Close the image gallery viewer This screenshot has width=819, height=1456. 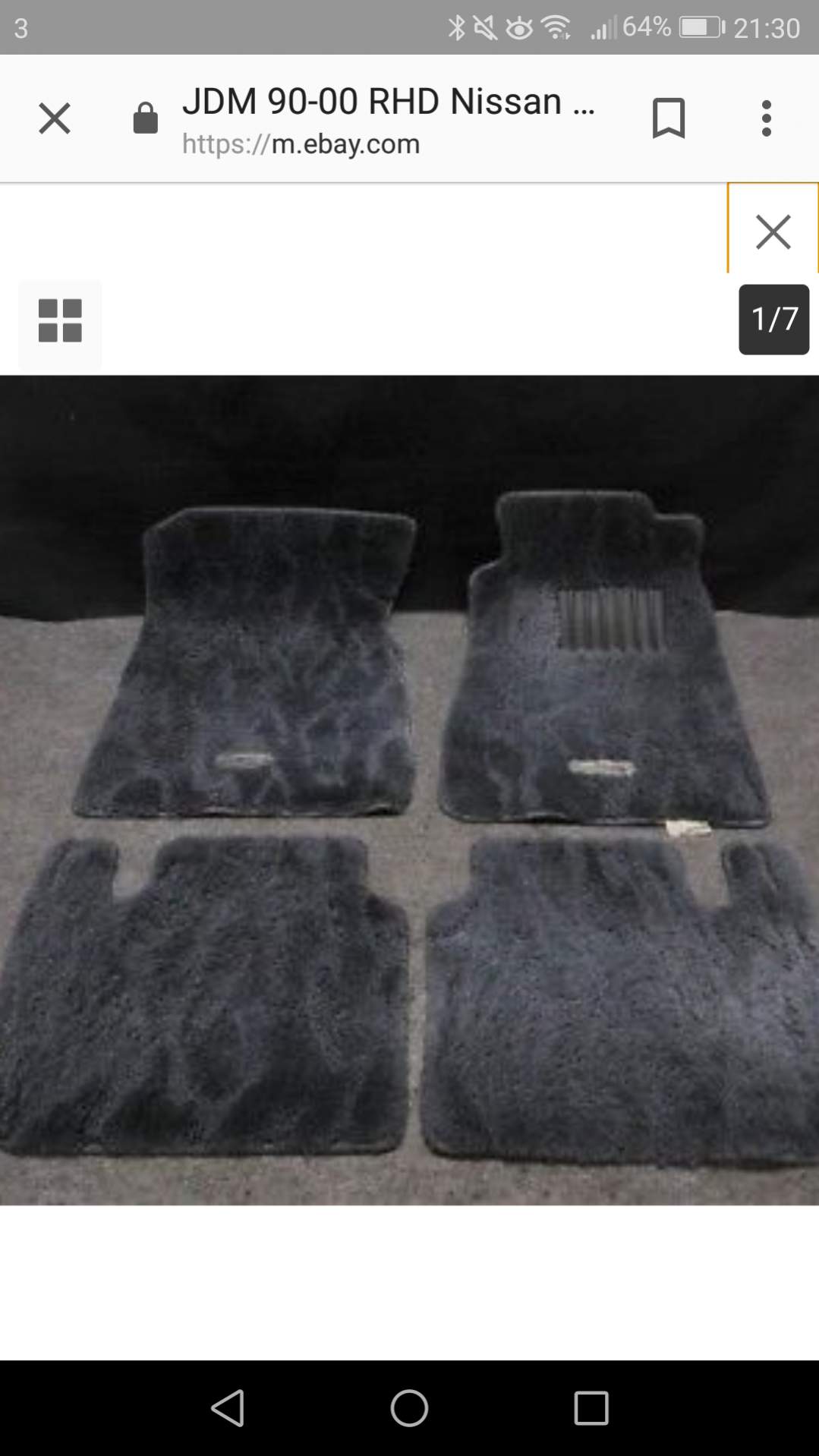pos(773,231)
